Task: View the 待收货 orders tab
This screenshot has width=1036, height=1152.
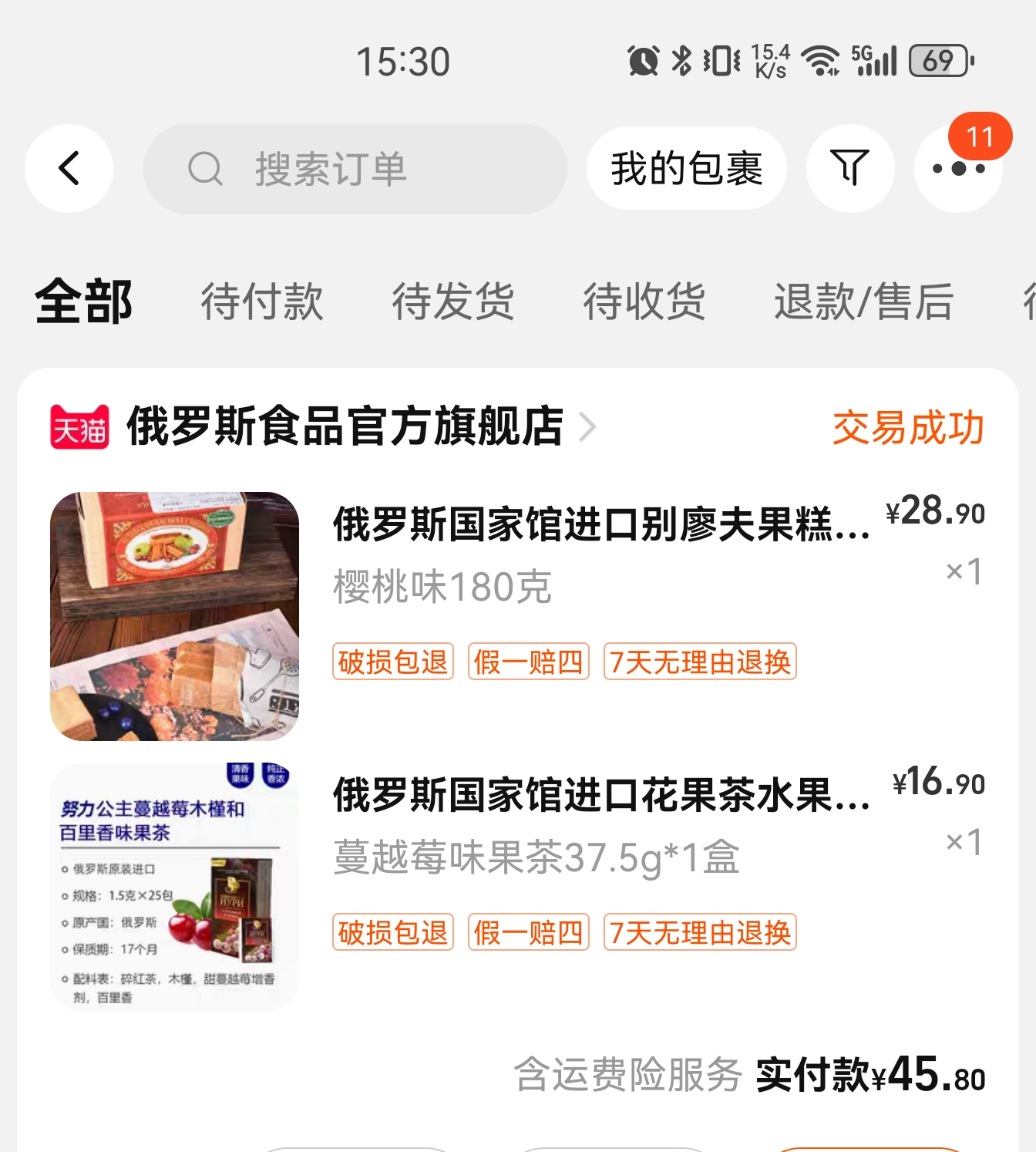Action: pyautogui.click(x=644, y=301)
